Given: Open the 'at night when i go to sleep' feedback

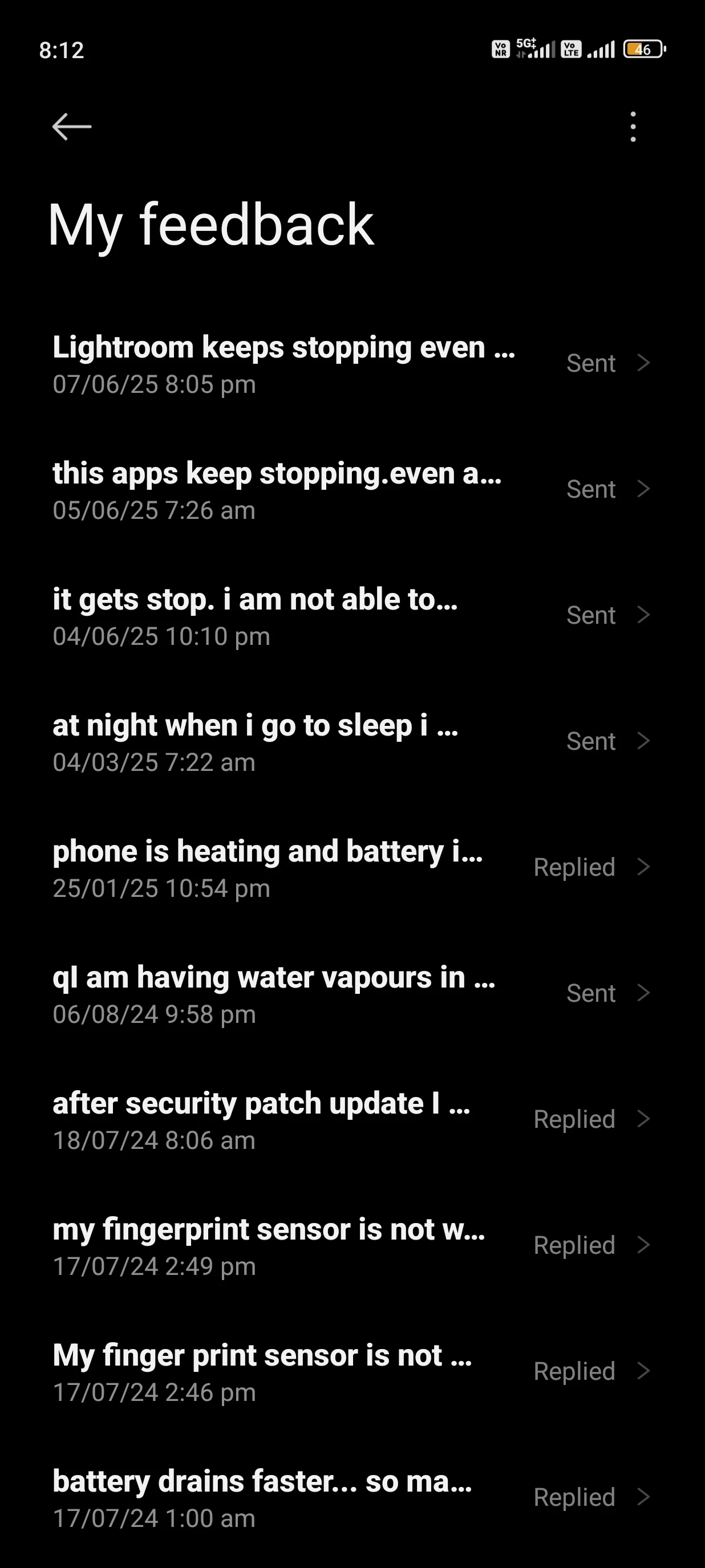Looking at the screenshot, I should [x=352, y=741].
